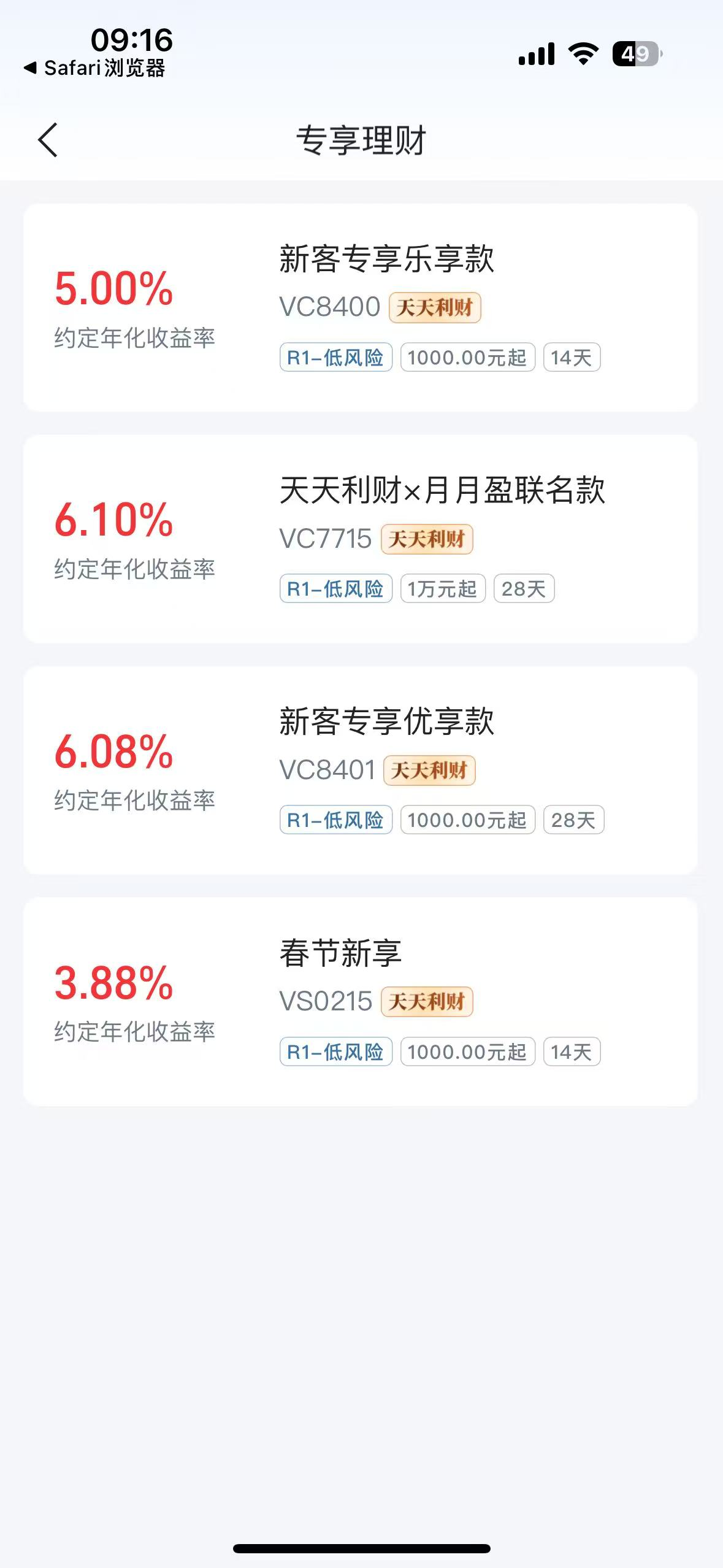The image size is (723, 1568).
Task: Return to Safari浏览器 via the status bar link
Action: pos(95,68)
